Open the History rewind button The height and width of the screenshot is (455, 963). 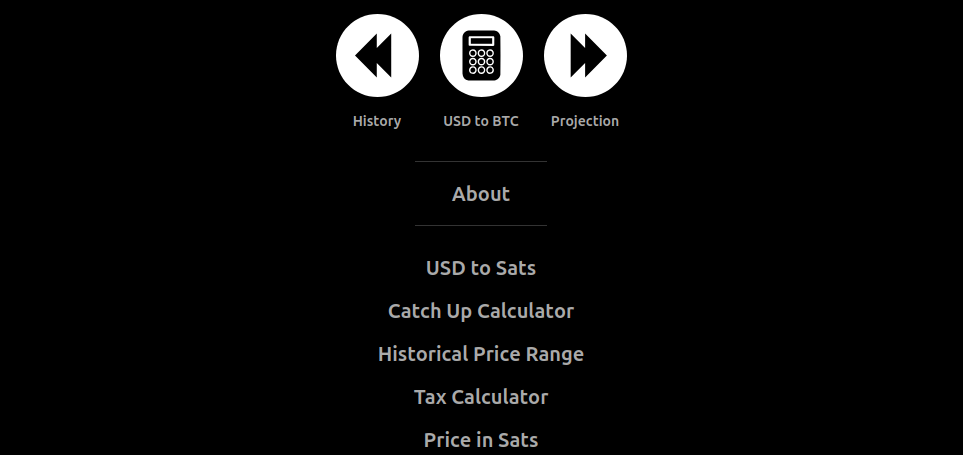tap(377, 56)
